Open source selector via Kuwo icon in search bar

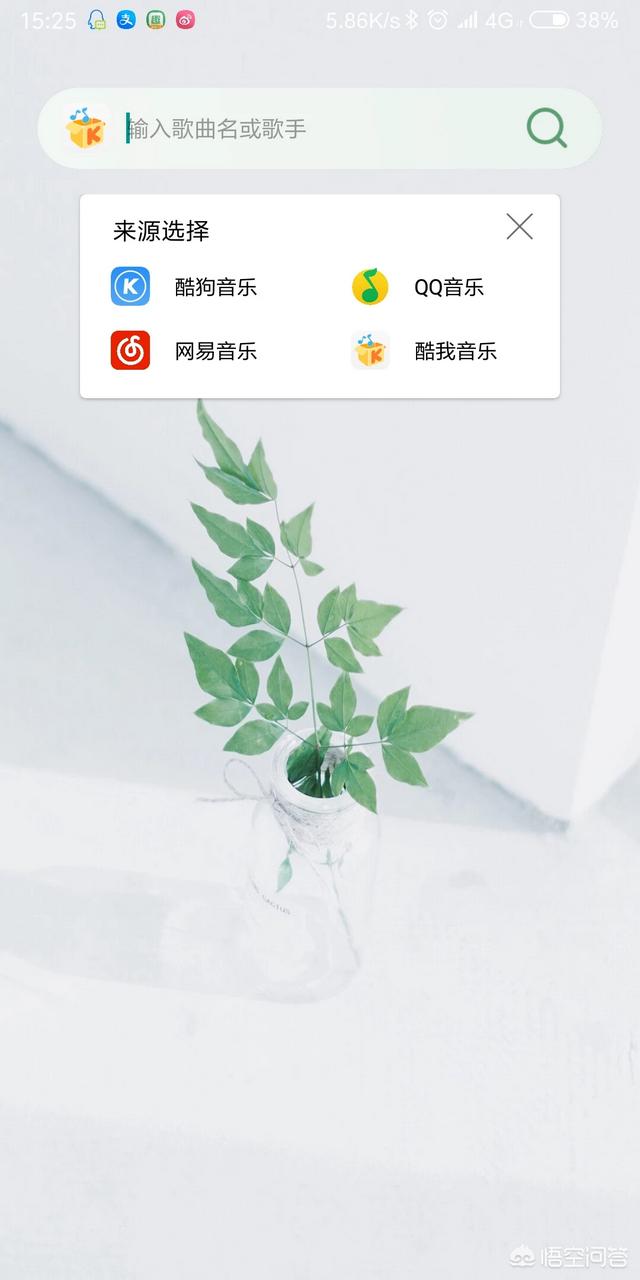pos(85,129)
